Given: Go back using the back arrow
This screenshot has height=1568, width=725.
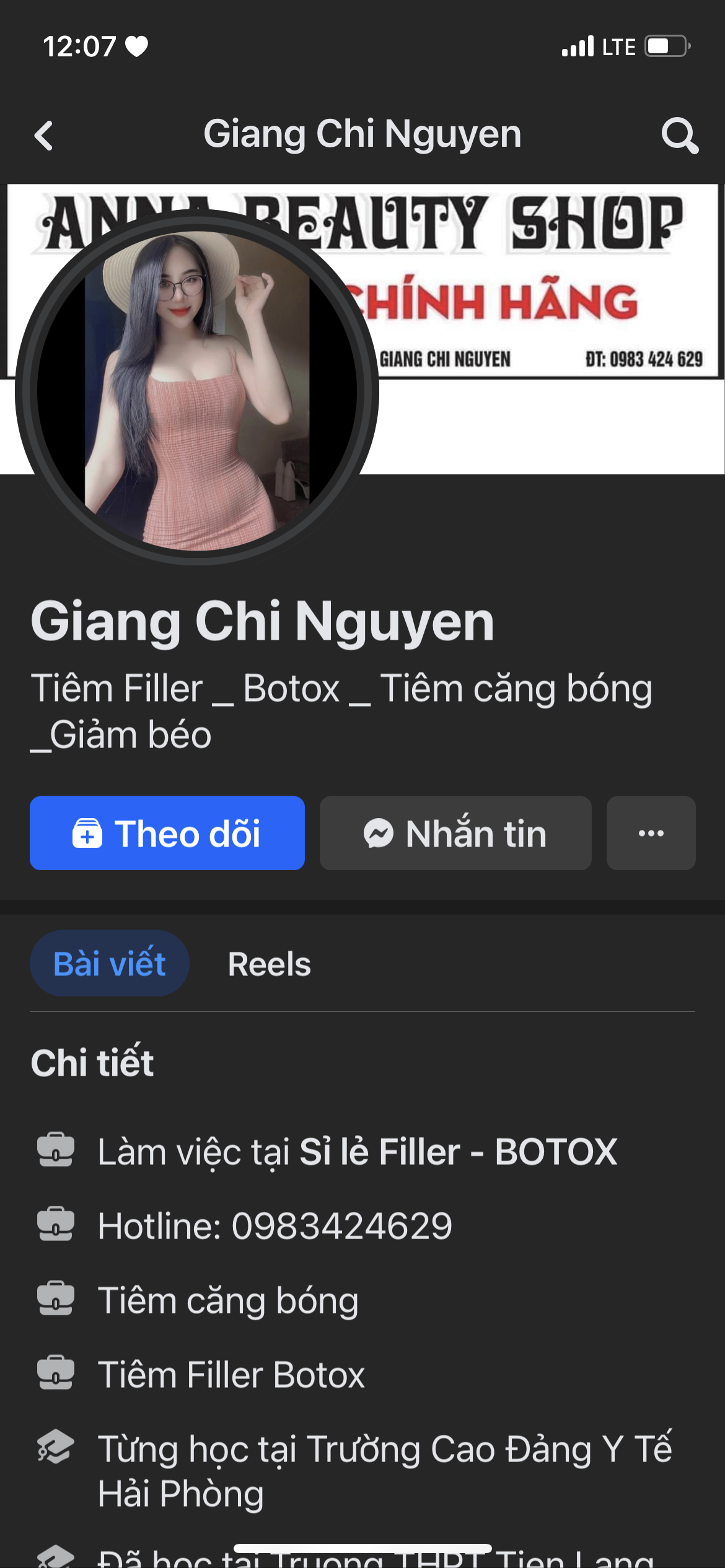Looking at the screenshot, I should tap(44, 136).
